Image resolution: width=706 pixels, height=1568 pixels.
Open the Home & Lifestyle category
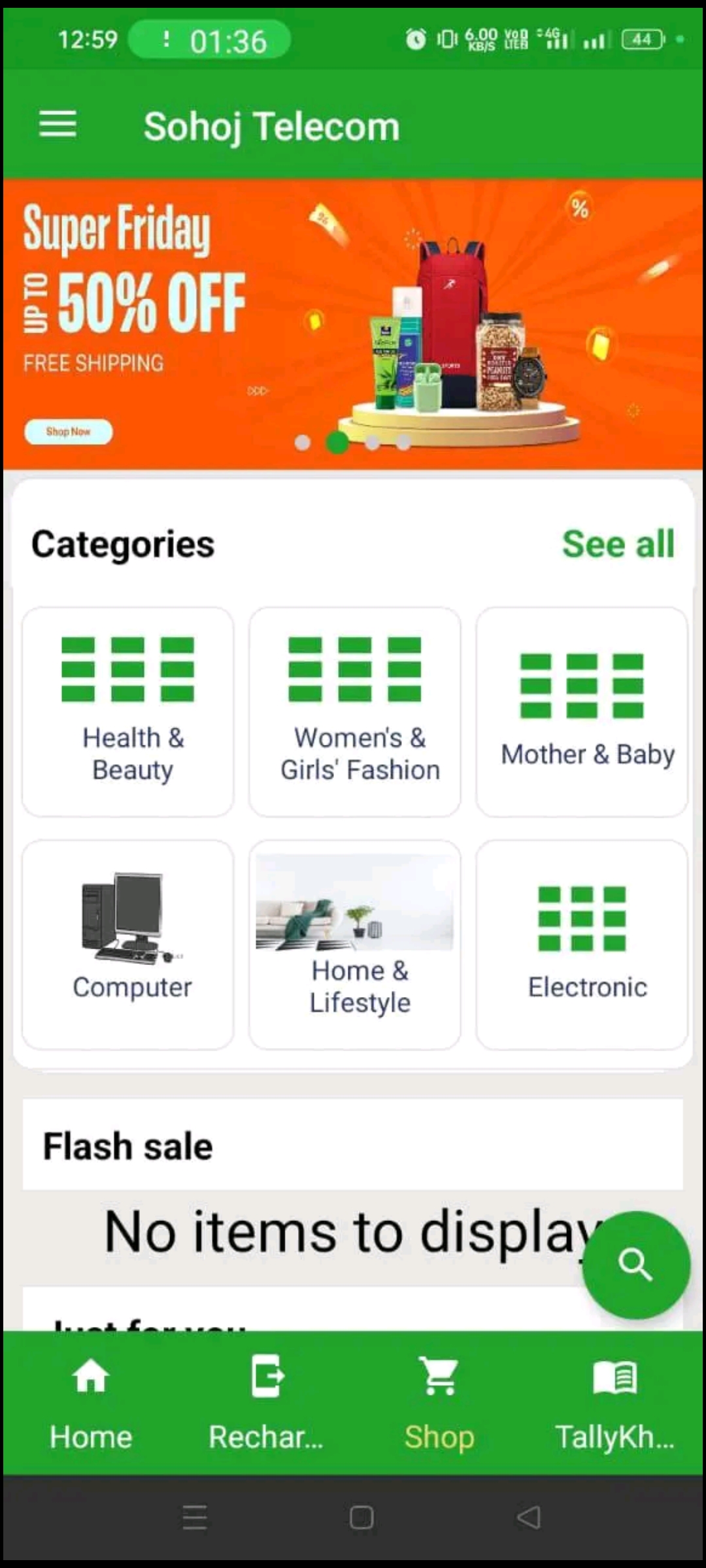click(355, 945)
